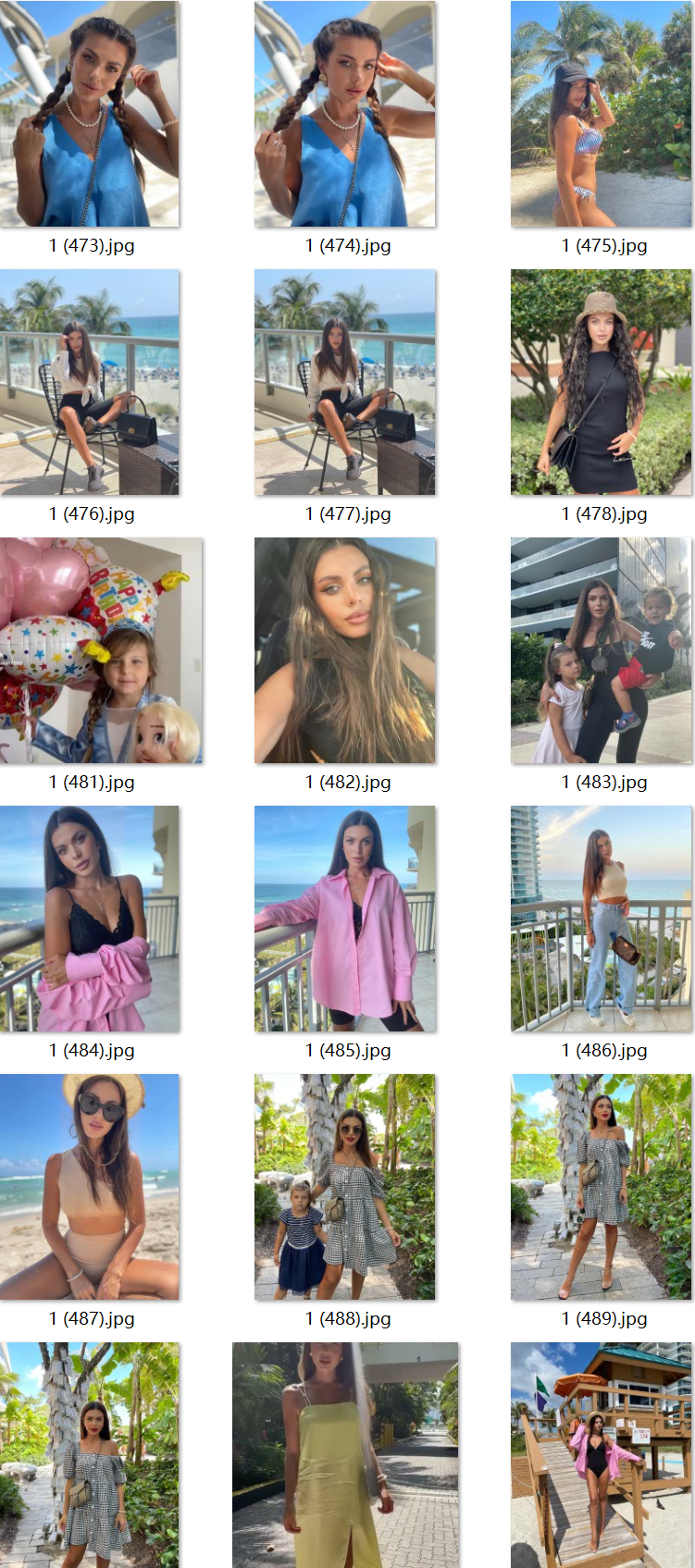Open the file 1 (483).jpg
The image size is (695, 1568).
point(601,651)
